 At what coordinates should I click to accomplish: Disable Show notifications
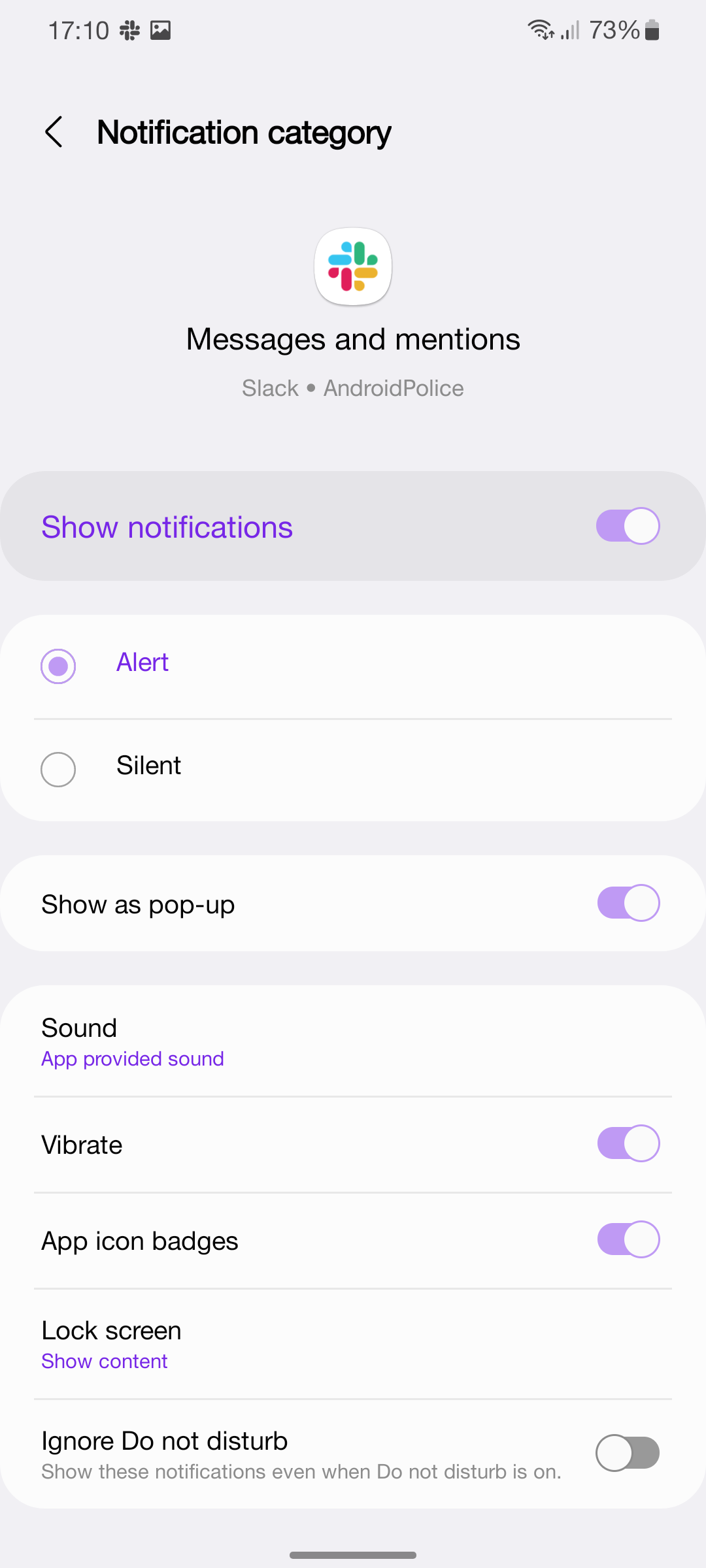[627, 526]
